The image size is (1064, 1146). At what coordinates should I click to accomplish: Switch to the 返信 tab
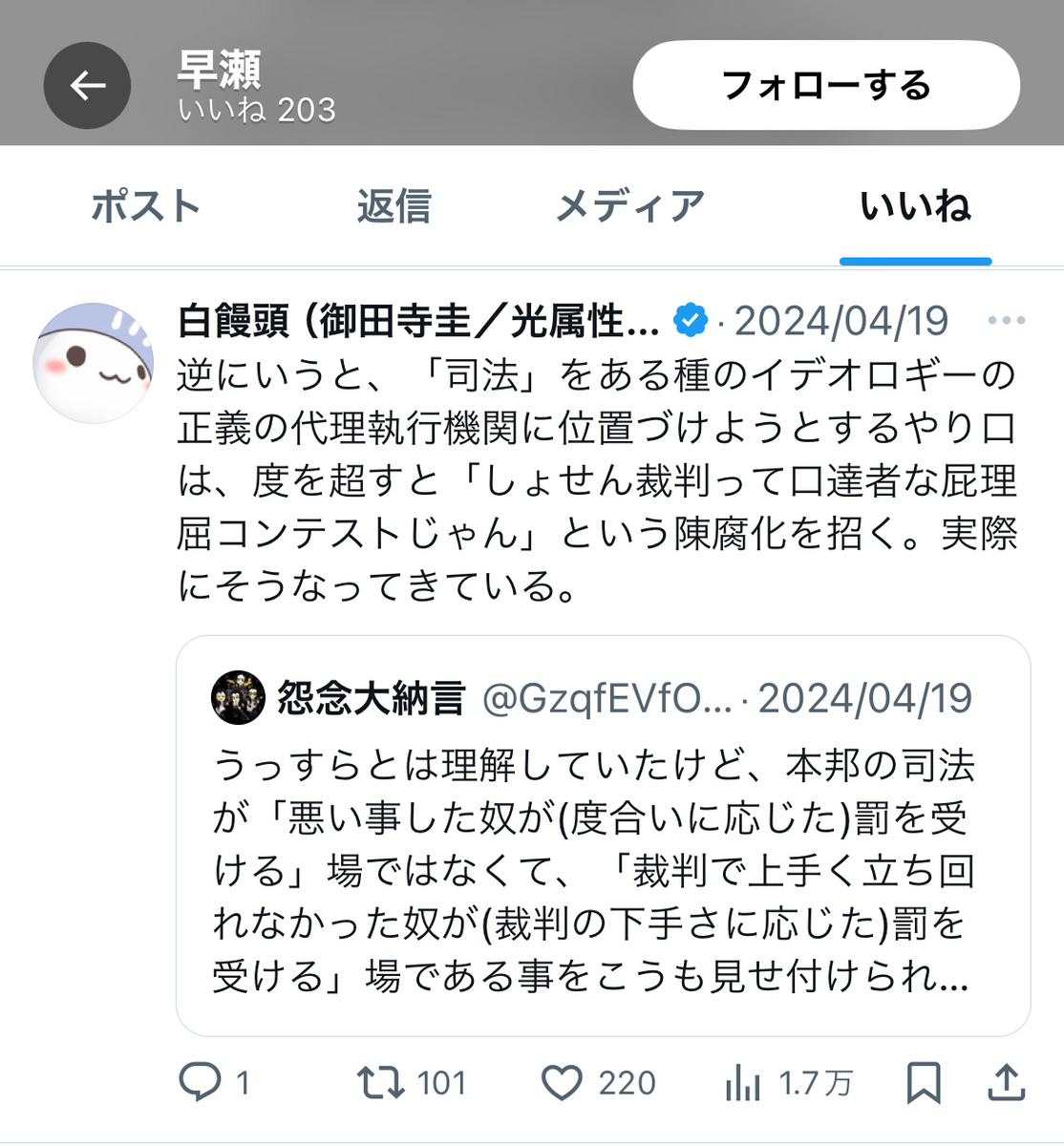(x=394, y=206)
